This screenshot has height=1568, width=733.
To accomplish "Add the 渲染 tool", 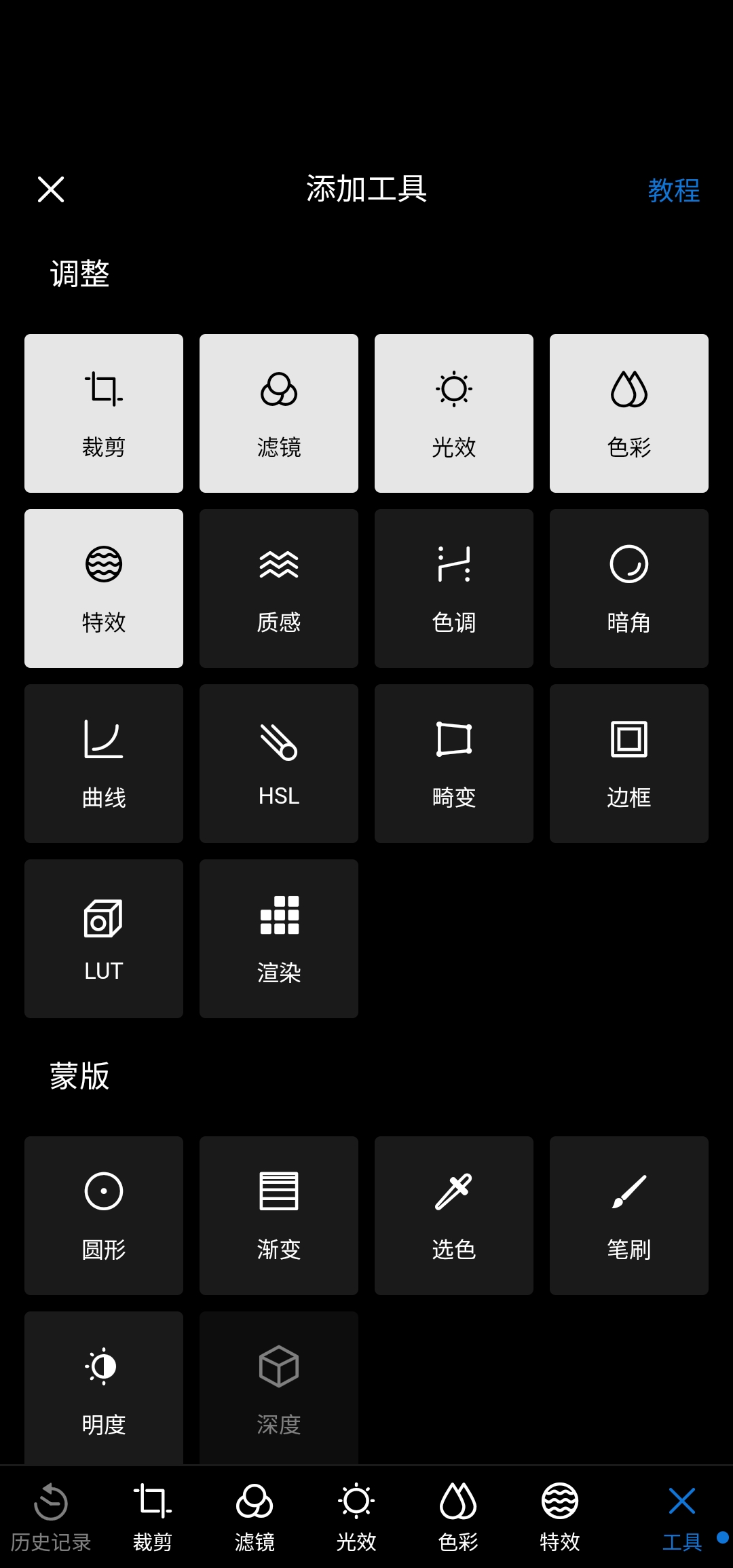I will point(279,939).
